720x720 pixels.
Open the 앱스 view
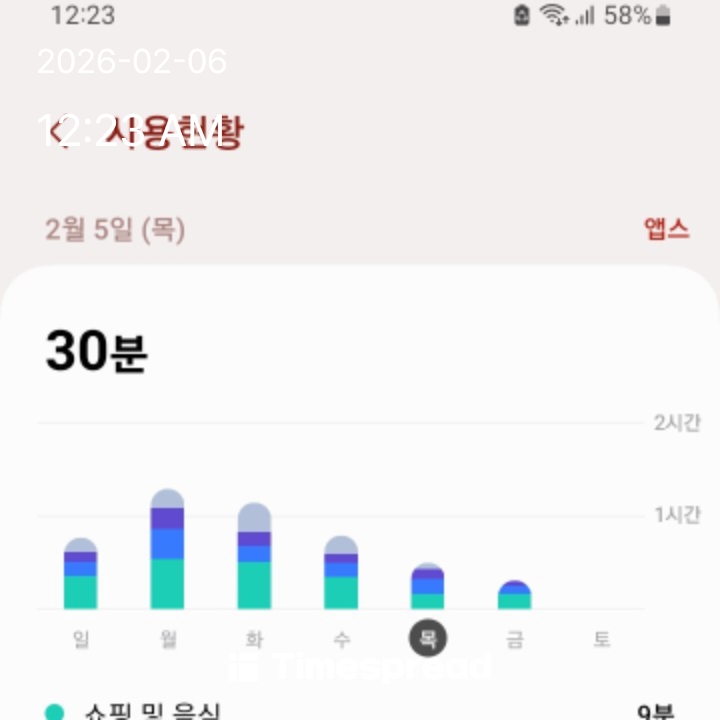coord(666,229)
